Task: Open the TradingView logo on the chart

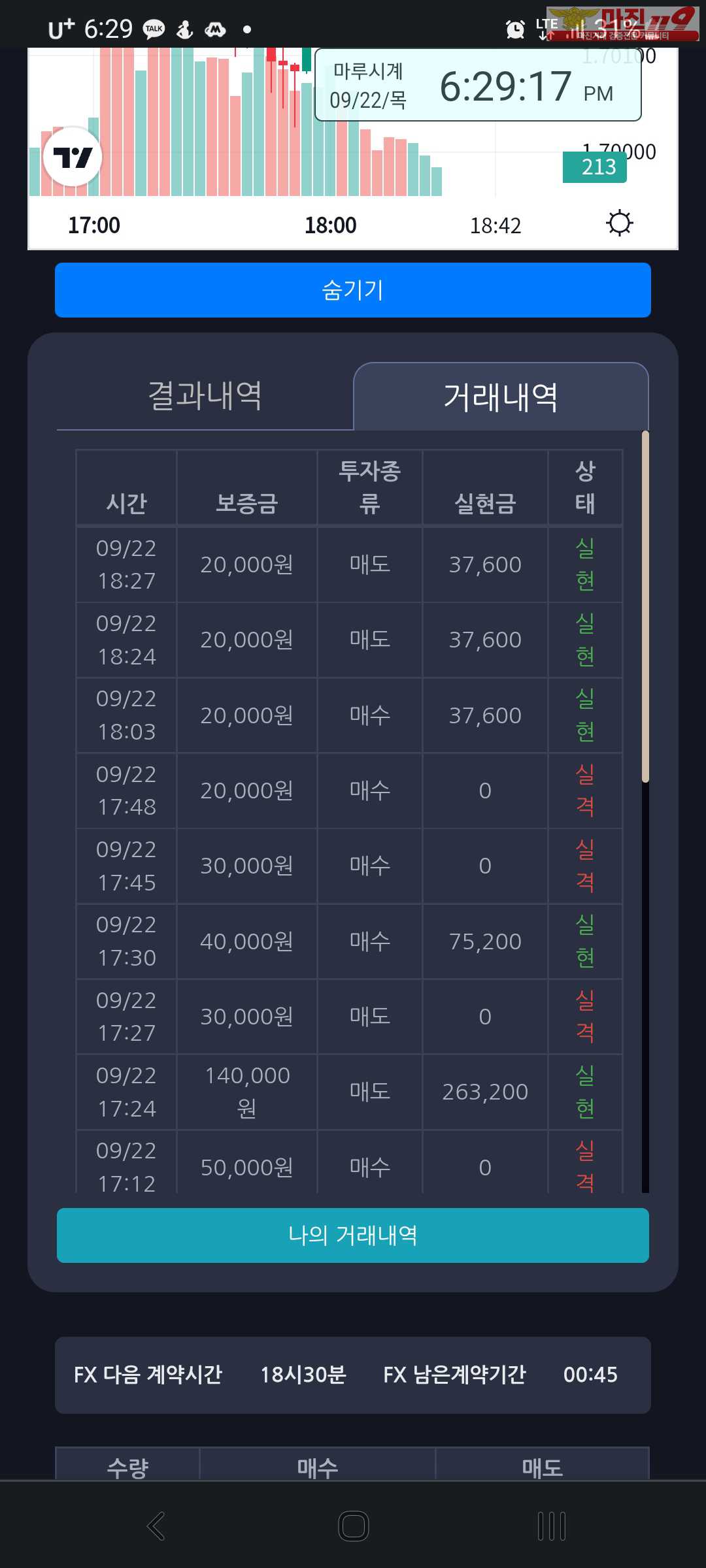Action: tap(73, 157)
